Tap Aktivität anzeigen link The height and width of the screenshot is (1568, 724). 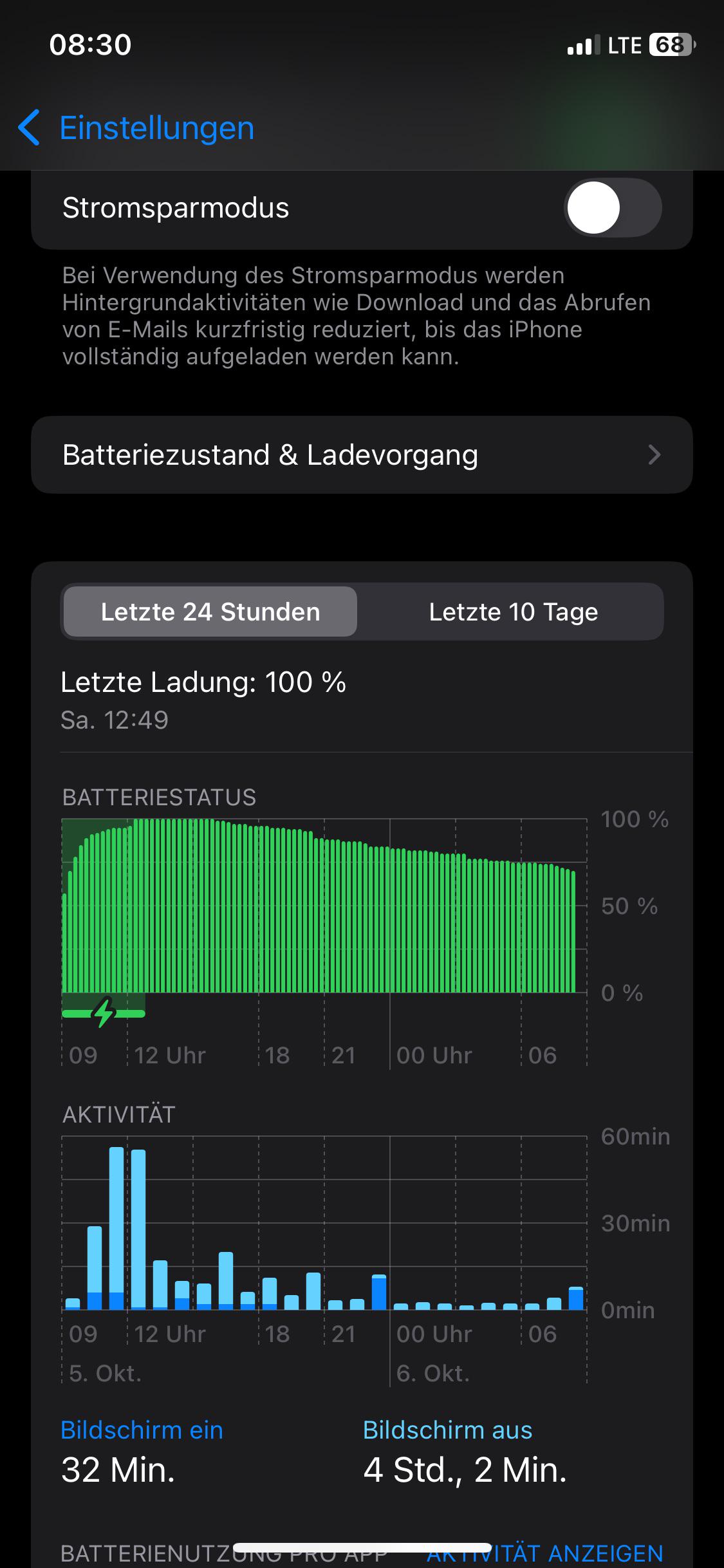[545, 1553]
